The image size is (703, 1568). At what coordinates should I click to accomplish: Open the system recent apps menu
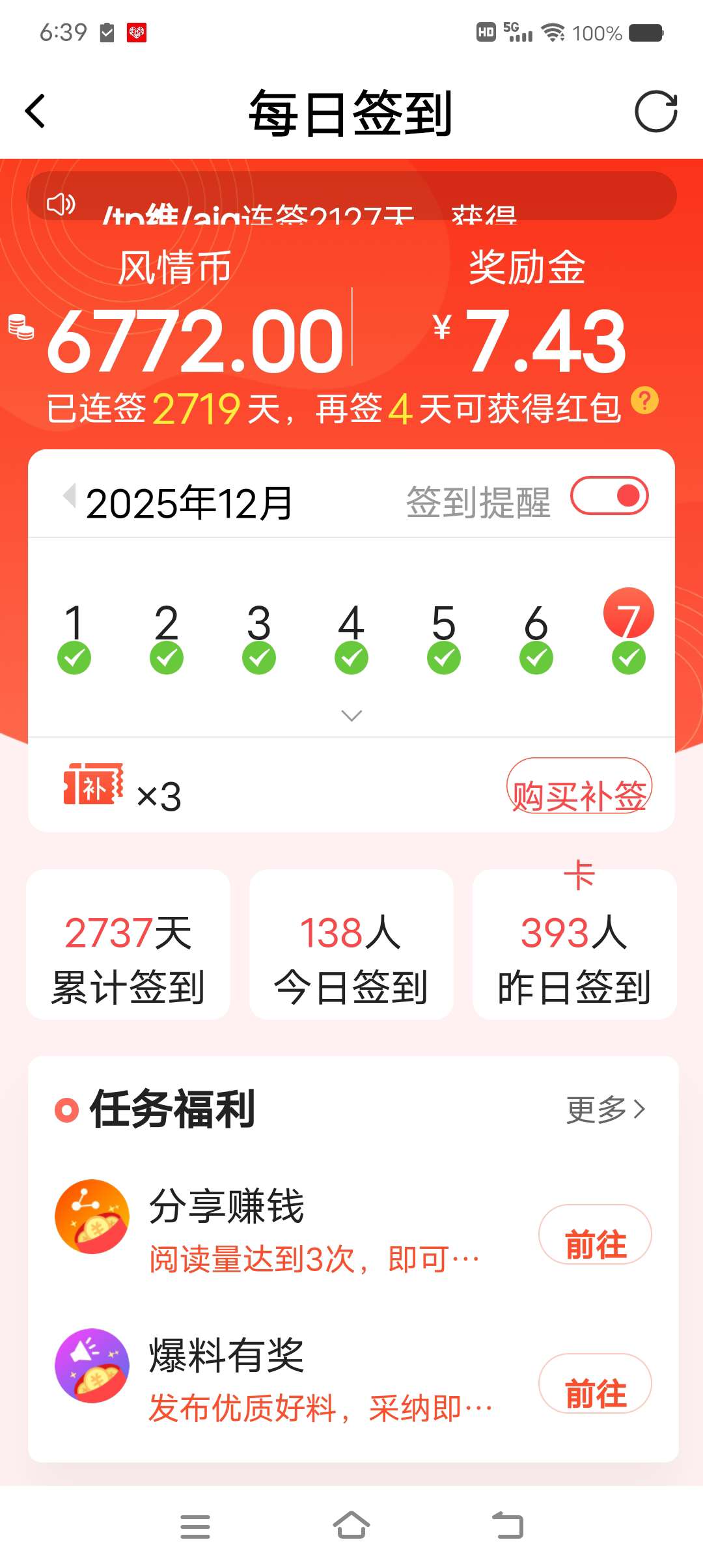pyautogui.click(x=195, y=1526)
